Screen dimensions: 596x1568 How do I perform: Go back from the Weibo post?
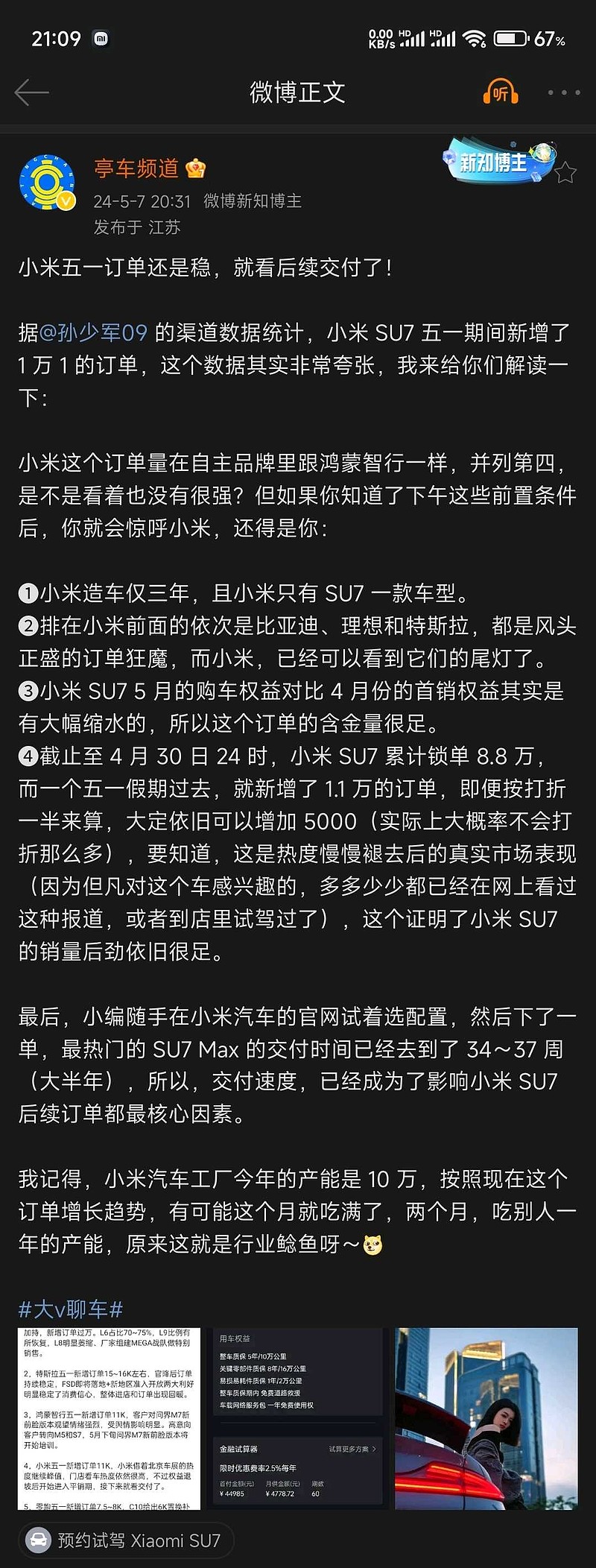coord(31,92)
